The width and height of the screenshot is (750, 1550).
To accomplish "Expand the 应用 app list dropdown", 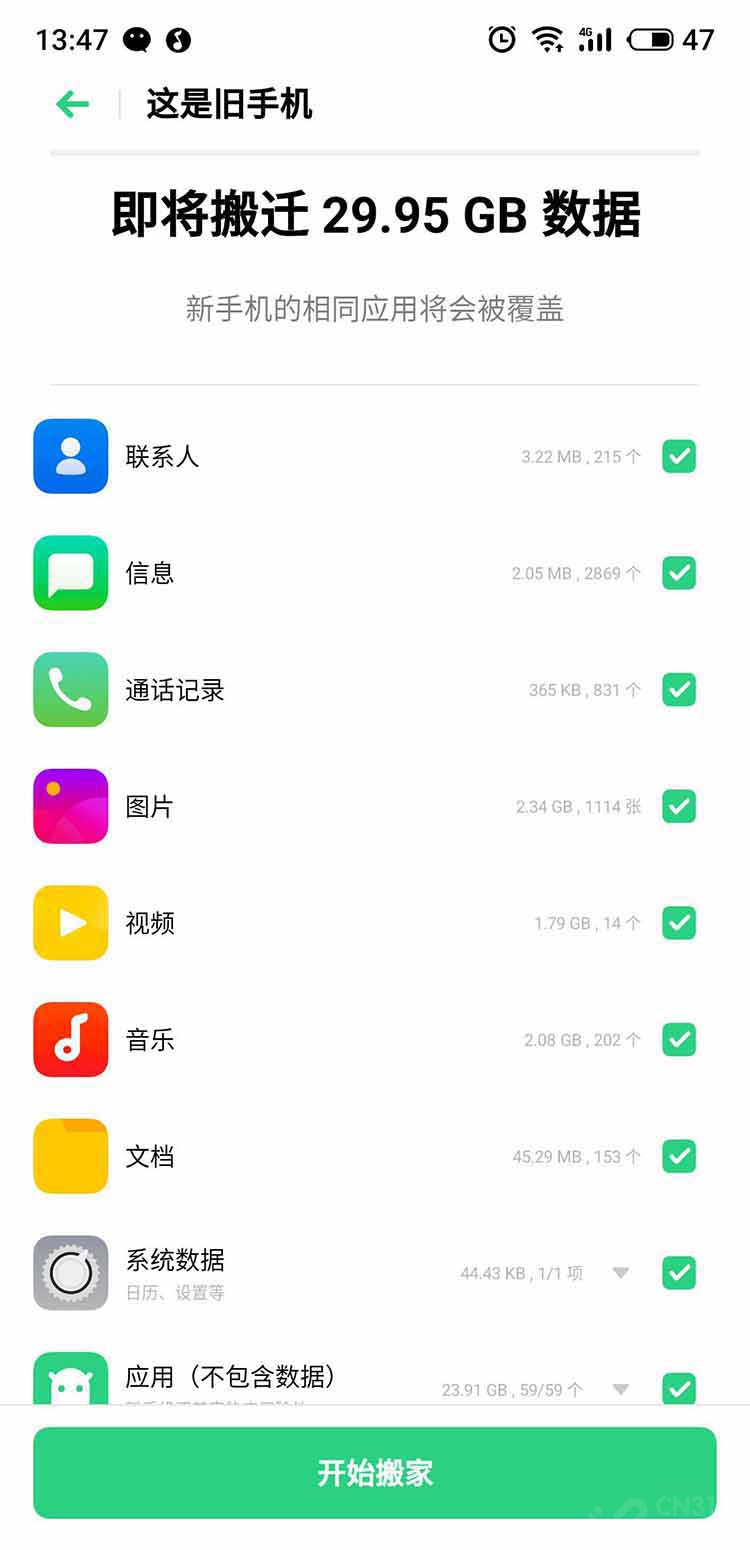I will click(x=621, y=1389).
